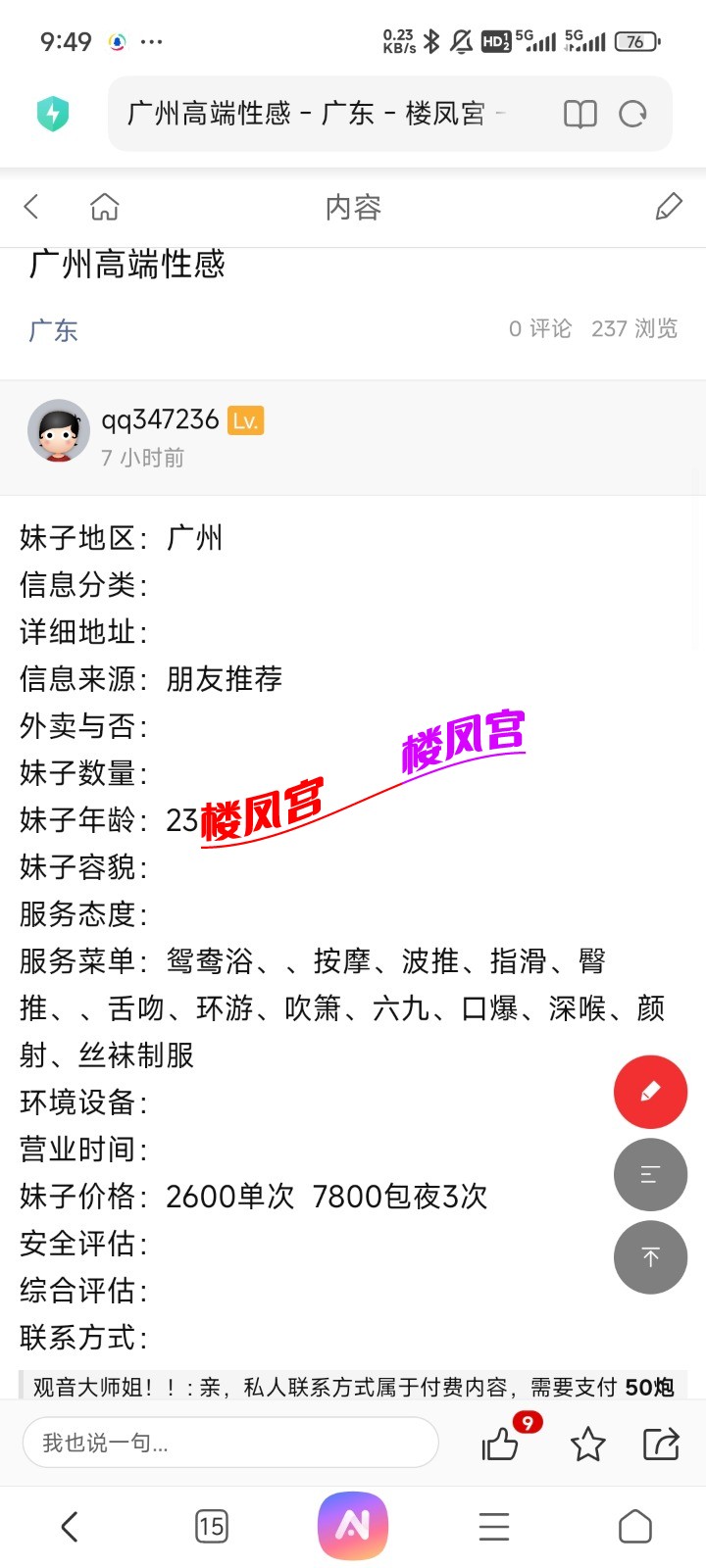Favorite this post with the star icon

click(x=587, y=1444)
